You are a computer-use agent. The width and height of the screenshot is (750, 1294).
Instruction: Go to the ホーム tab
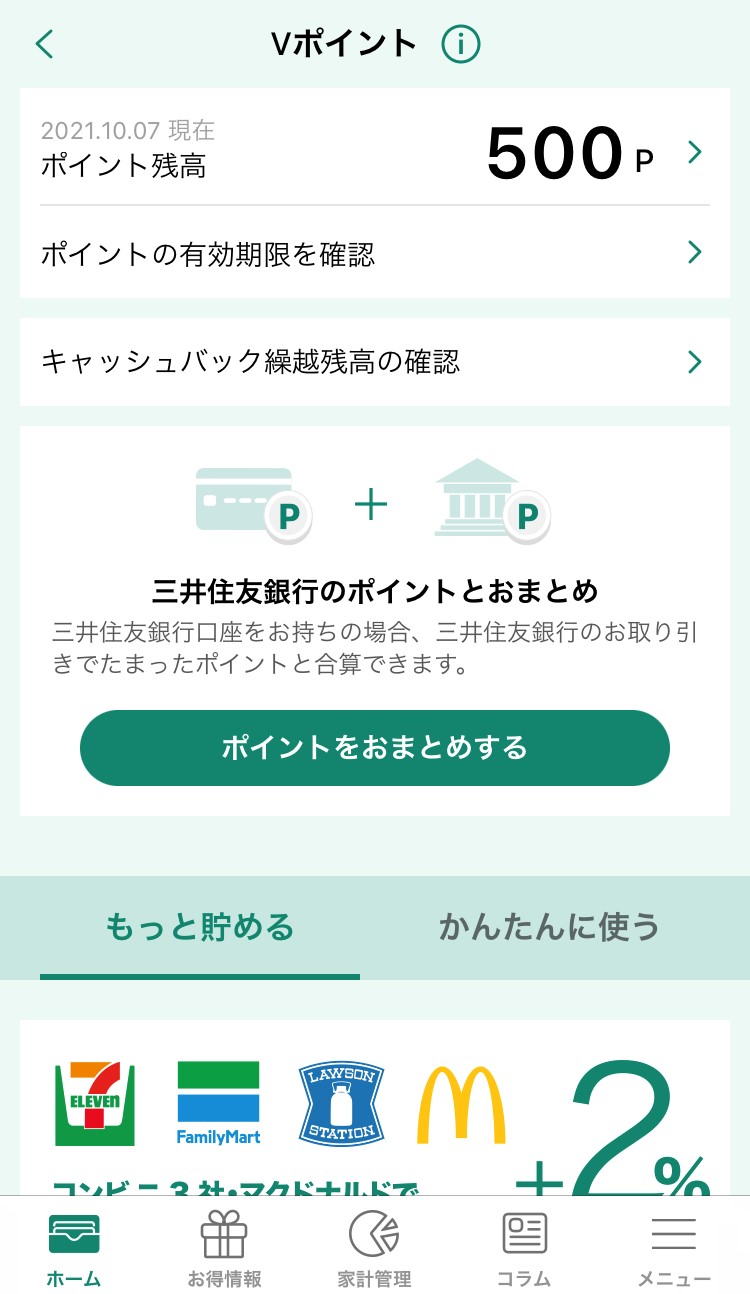74,1247
